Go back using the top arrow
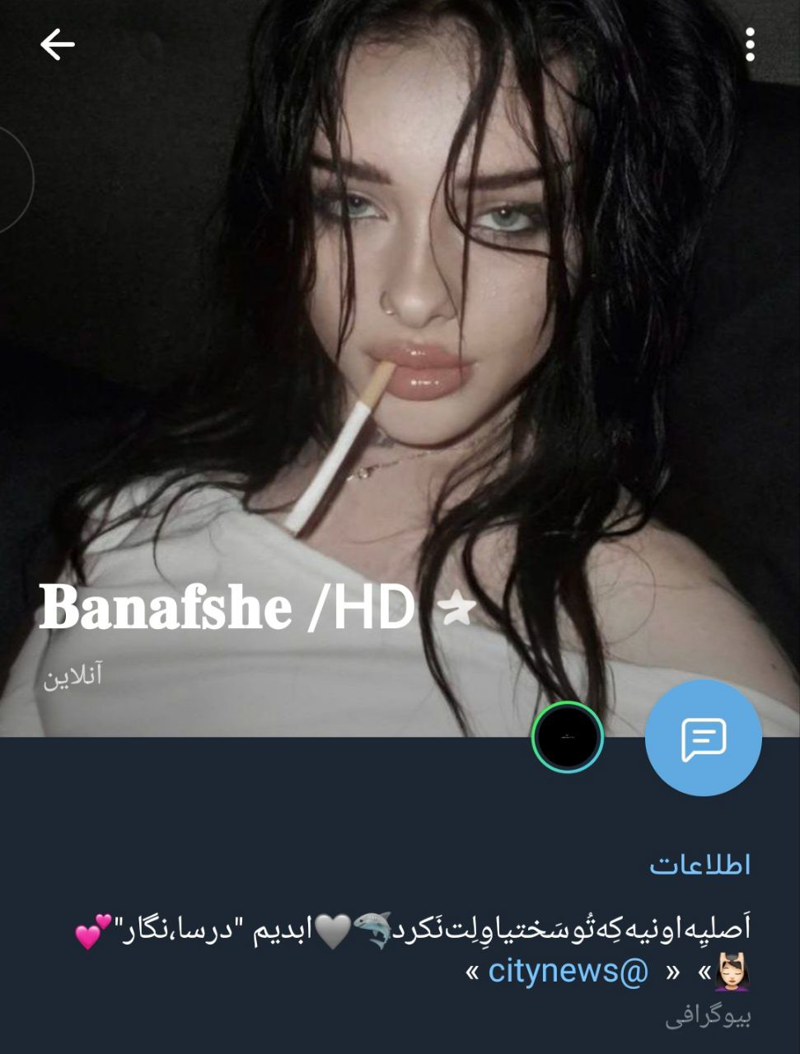This screenshot has width=800, height=1054. [x=57, y=44]
